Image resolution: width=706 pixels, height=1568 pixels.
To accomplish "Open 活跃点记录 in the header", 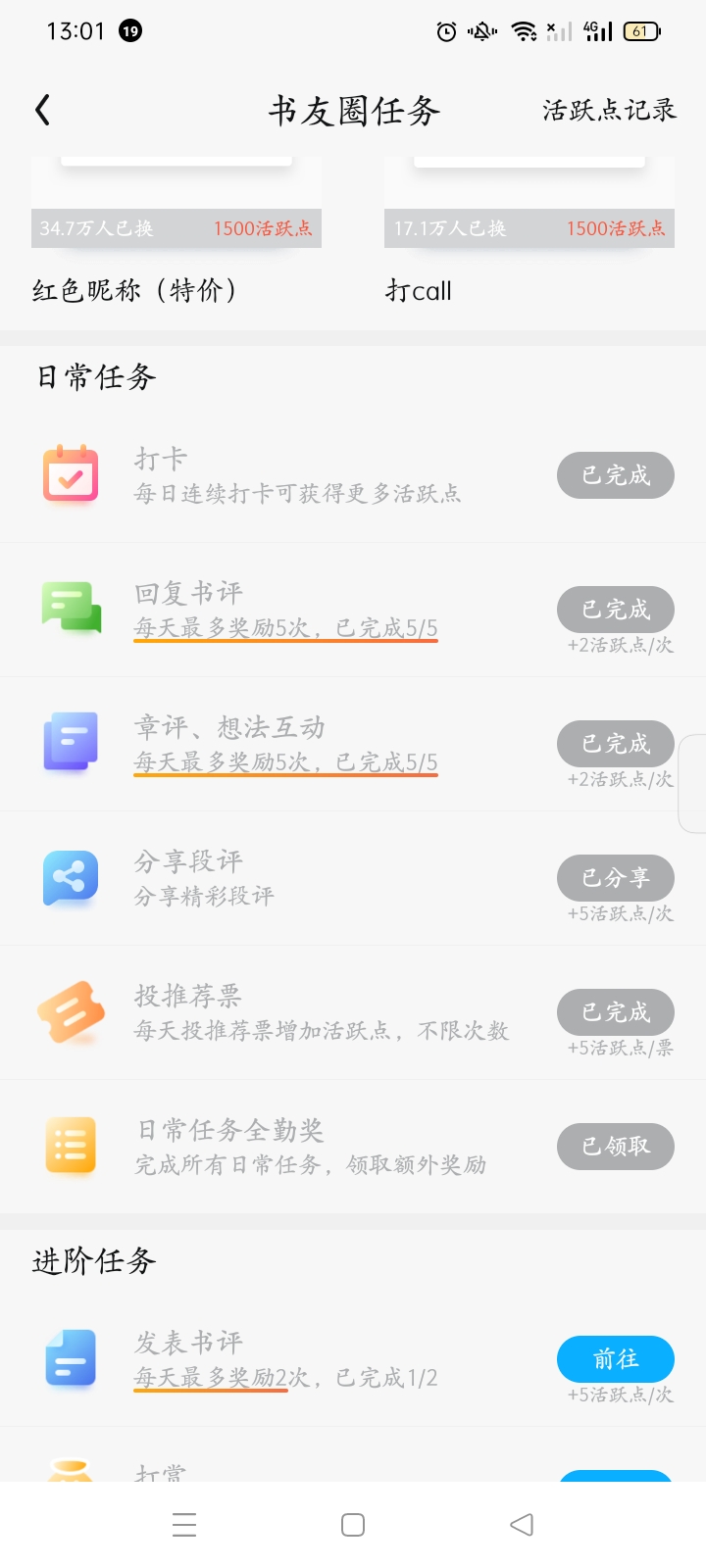I will pyautogui.click(x=609, y=110).
